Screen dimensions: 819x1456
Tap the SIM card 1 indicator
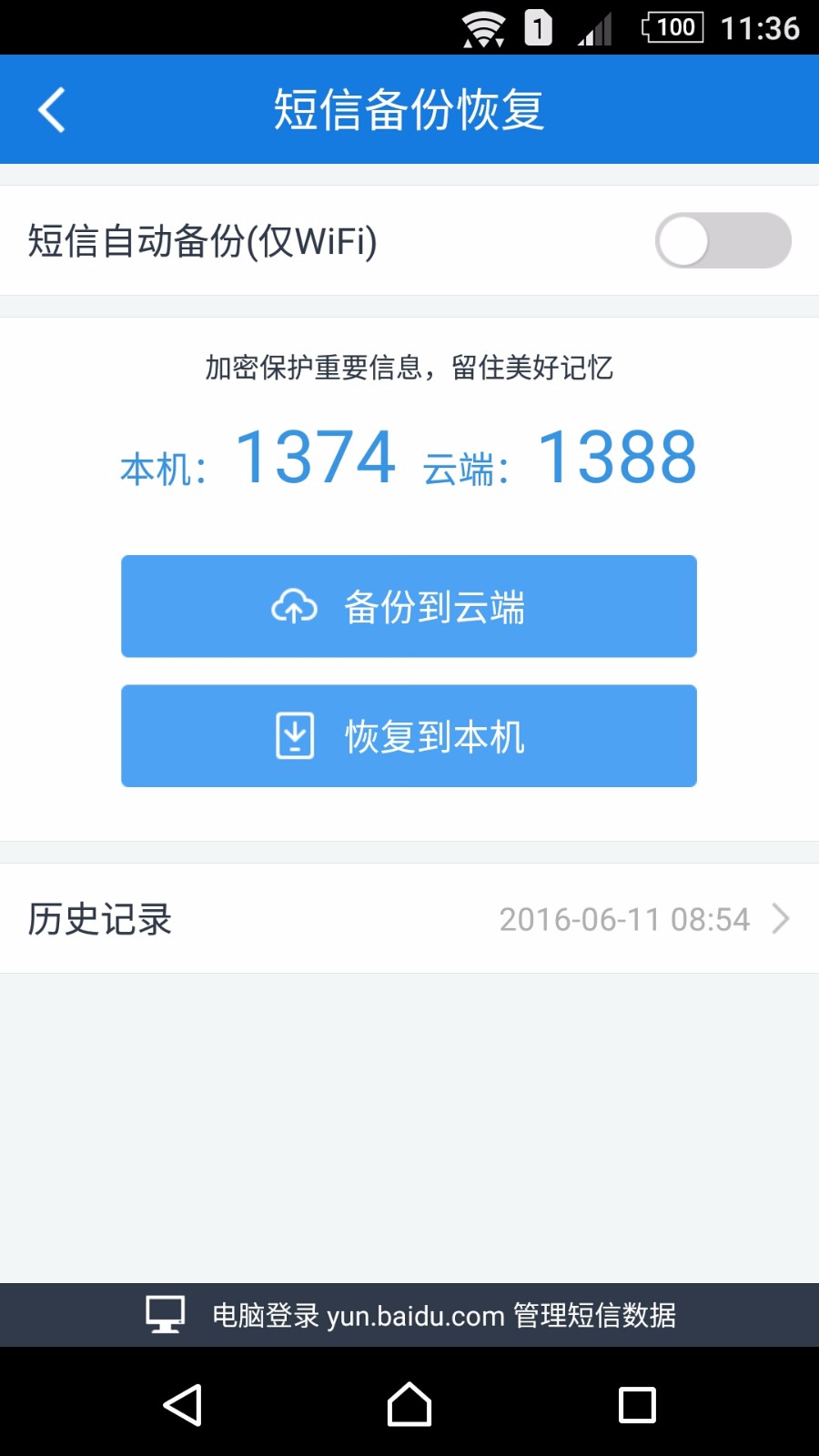539,28
